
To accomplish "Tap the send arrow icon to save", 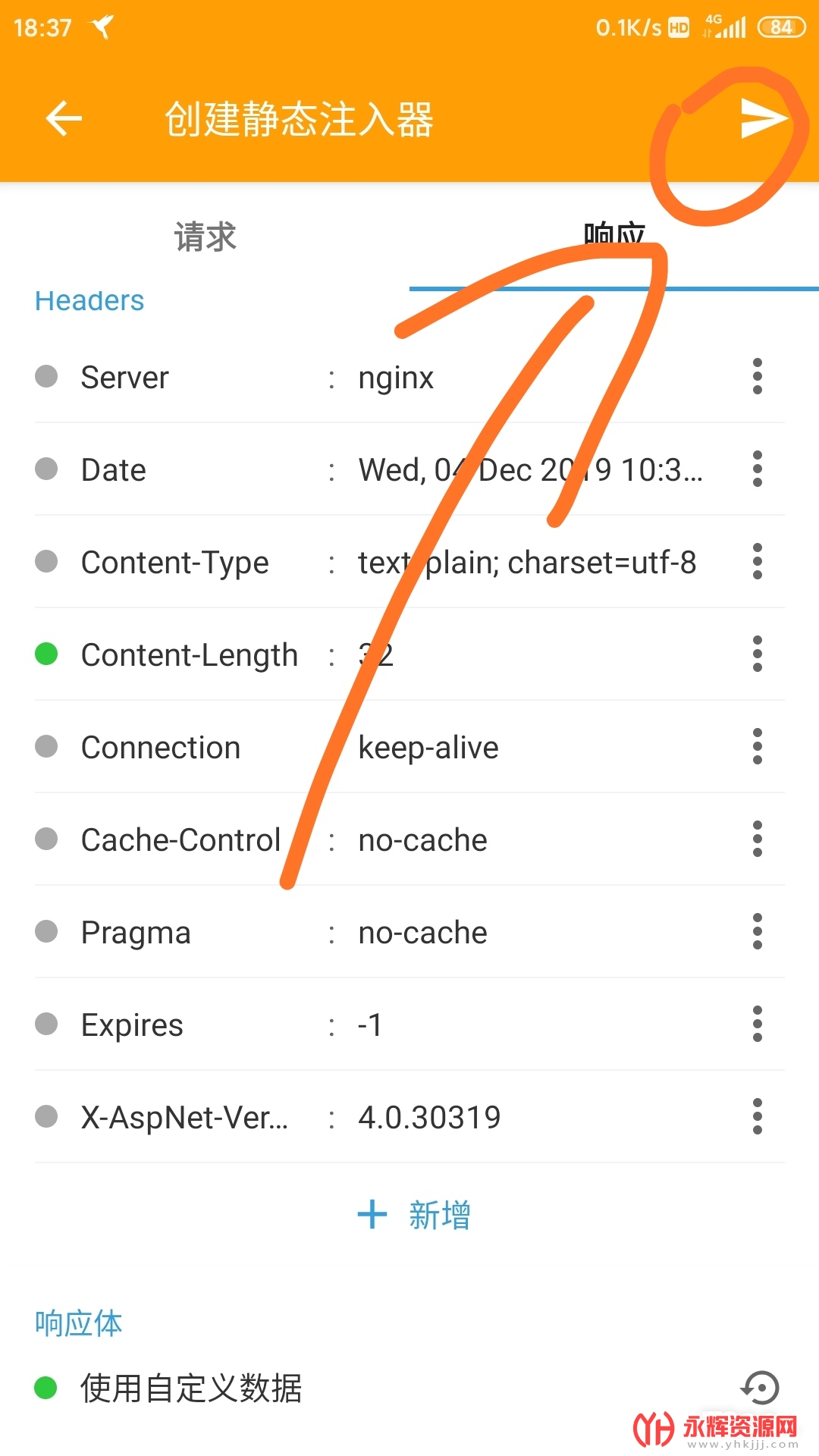I will (x=764, y=118).
